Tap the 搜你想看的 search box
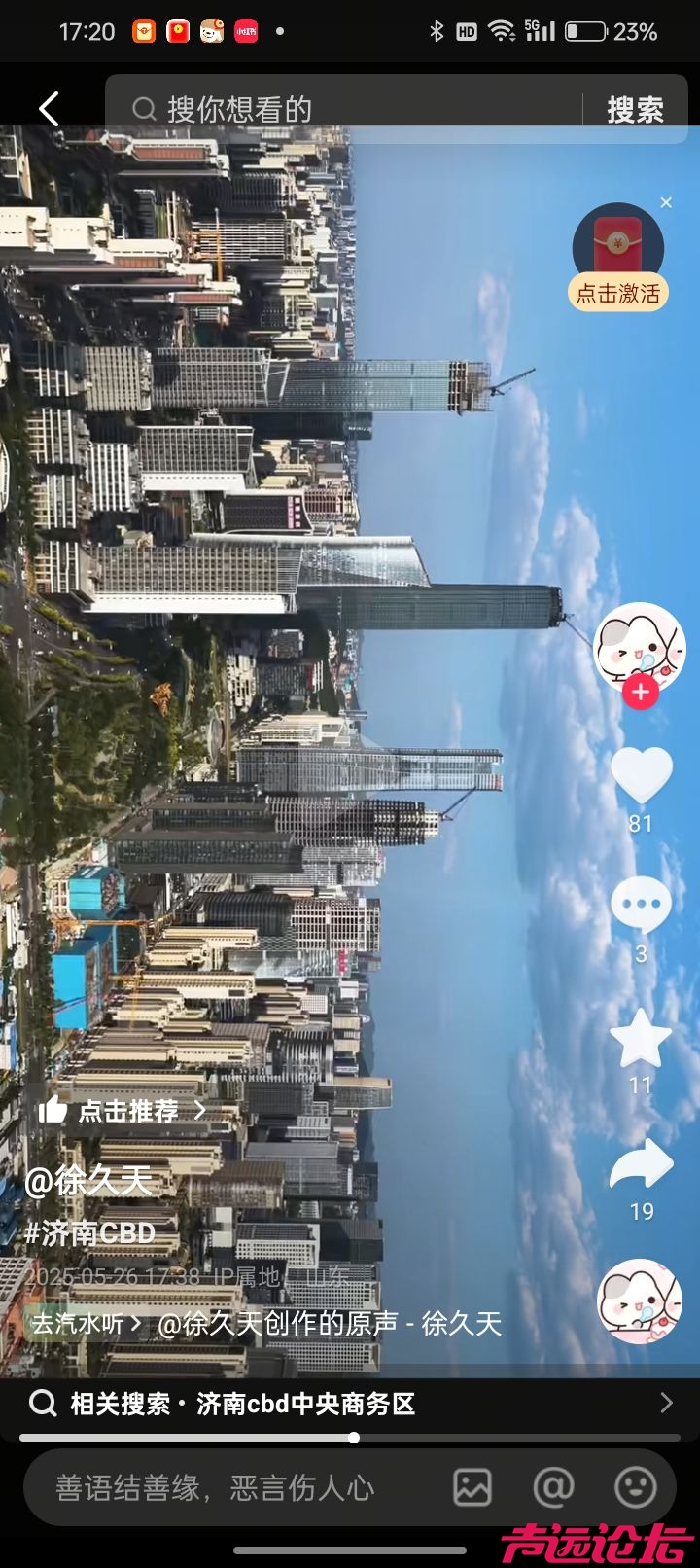This screenshot has width=700, height=1568. [350, 109]
